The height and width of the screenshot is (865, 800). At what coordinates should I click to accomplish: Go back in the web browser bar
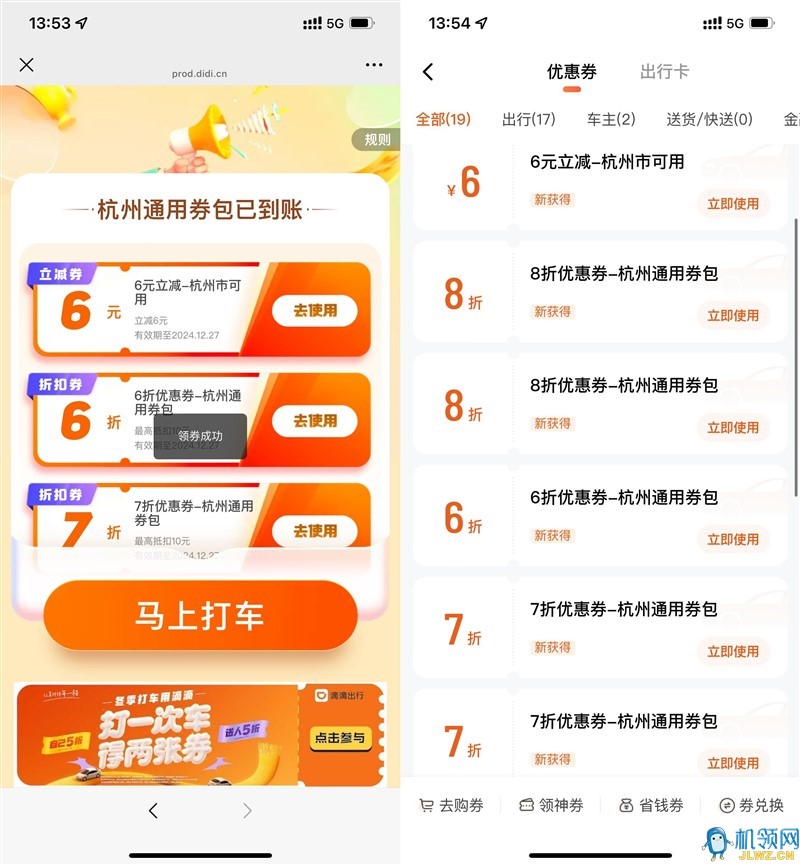tap(153, 811)
